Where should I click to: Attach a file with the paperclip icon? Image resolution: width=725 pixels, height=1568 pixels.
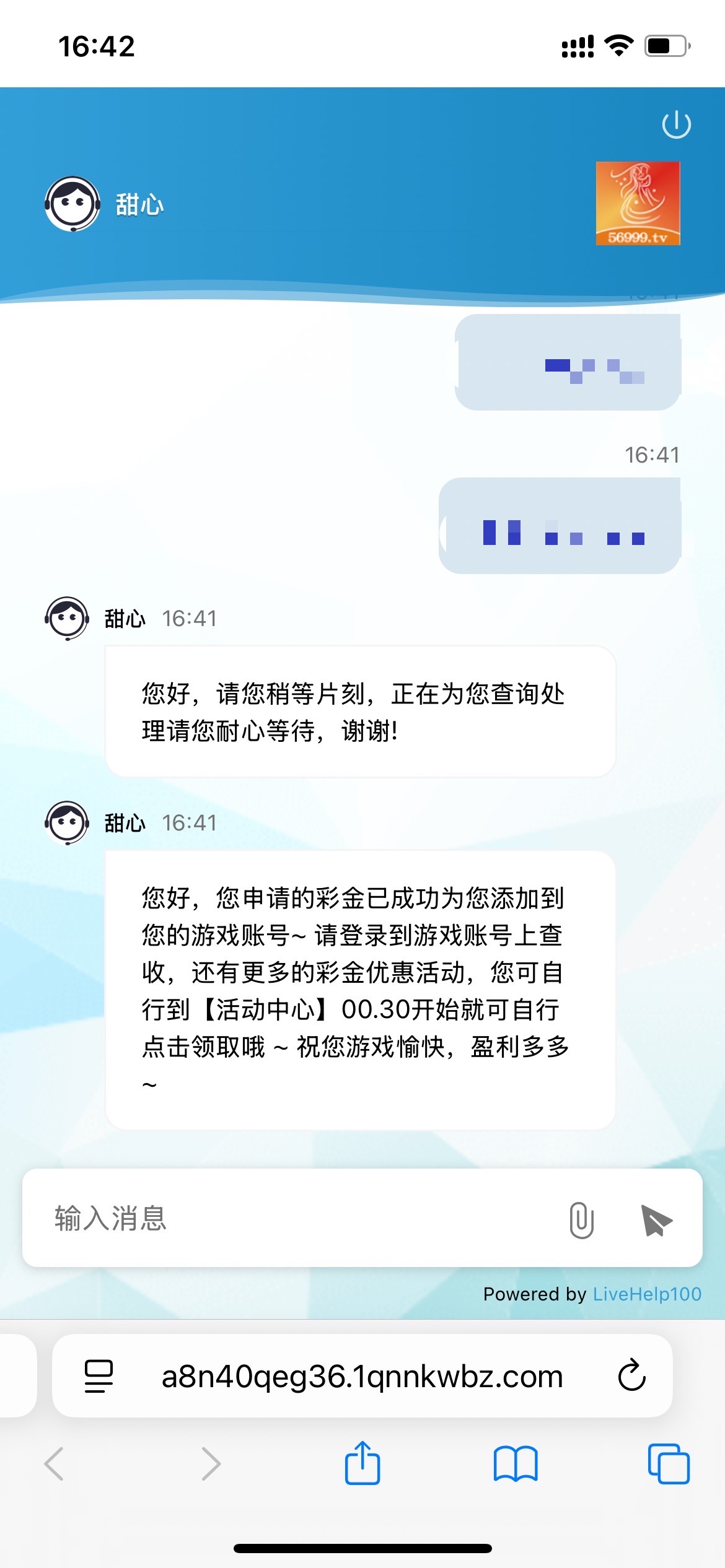581,1220
